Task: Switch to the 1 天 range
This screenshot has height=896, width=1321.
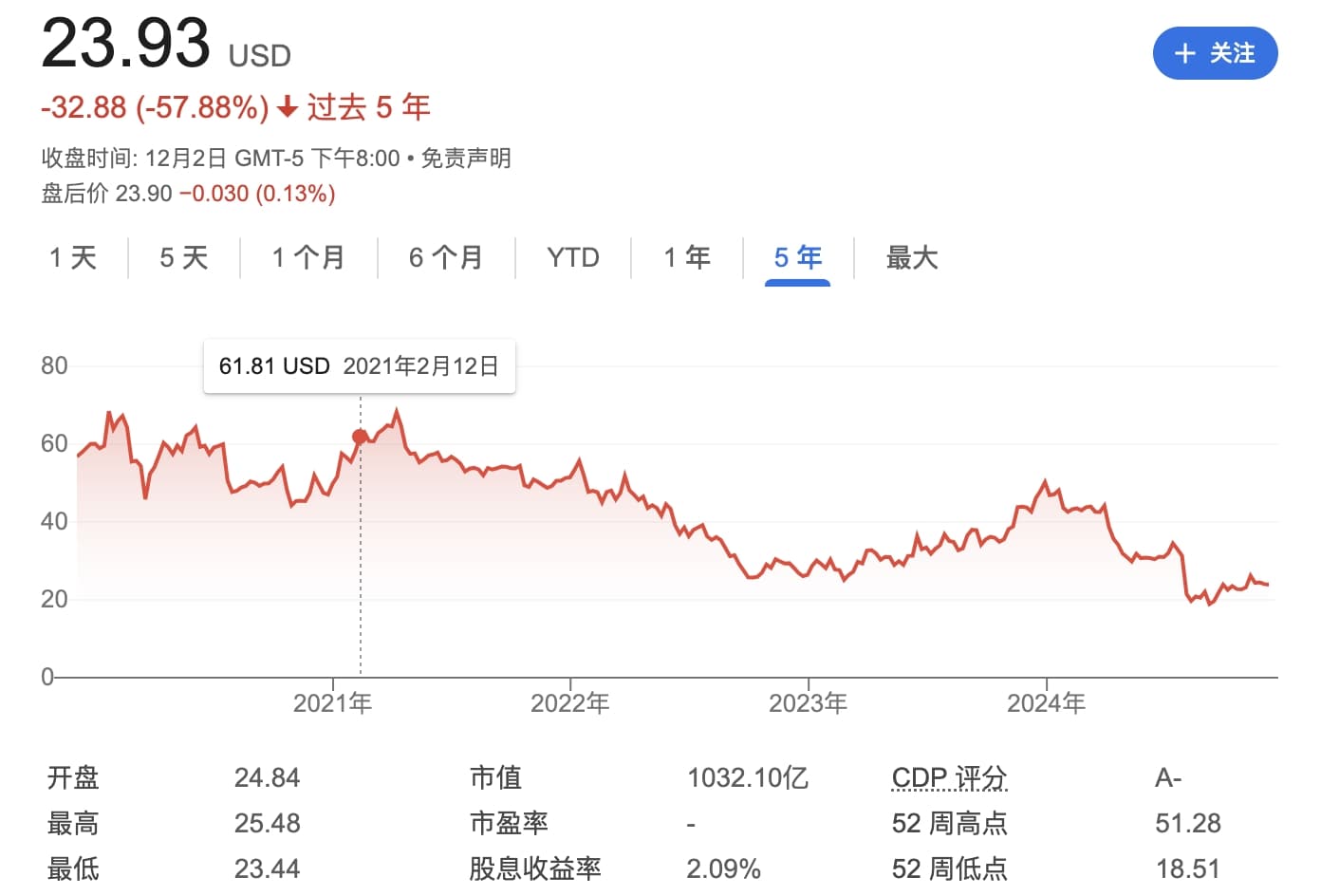Action: [73, 257]
